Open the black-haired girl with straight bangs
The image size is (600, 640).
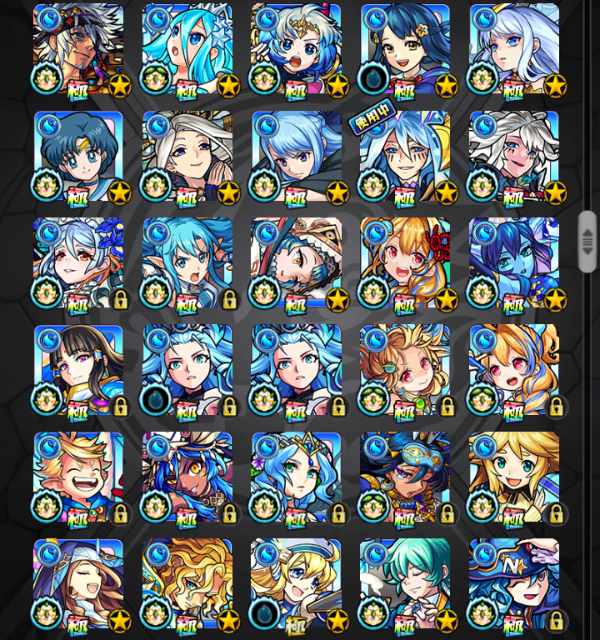[x=78, y=370]
